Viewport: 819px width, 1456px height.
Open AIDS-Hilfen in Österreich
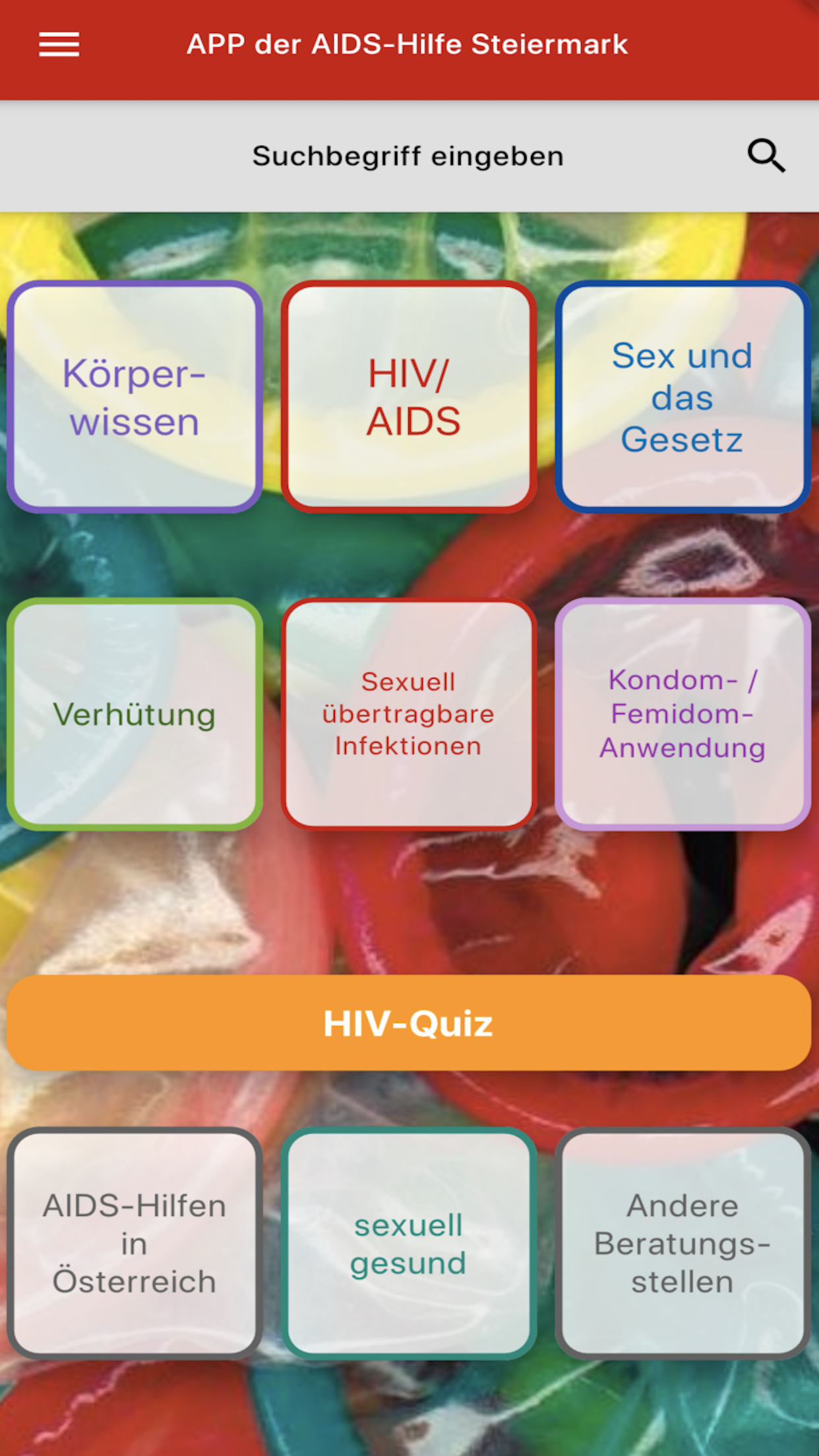click(x=135, y=1243)
